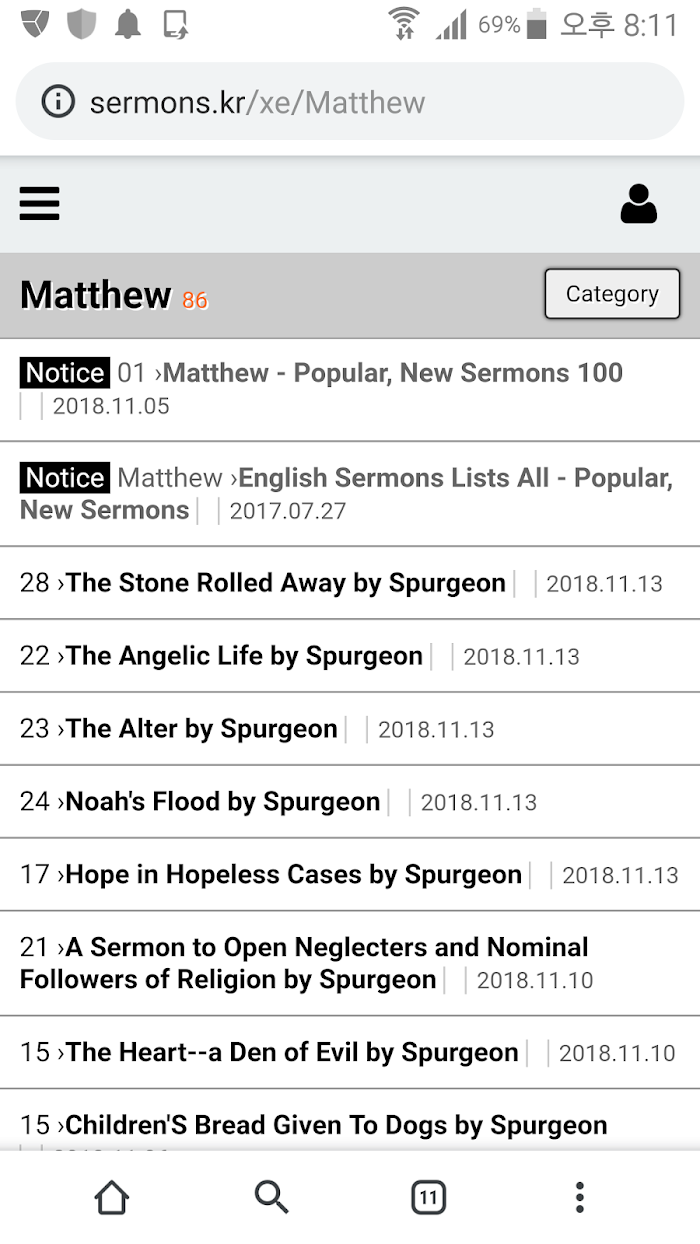The image size is (700, 1244).
Task: Open the browser search icon
Action: pyautogui.click(x=271, y=1197)
